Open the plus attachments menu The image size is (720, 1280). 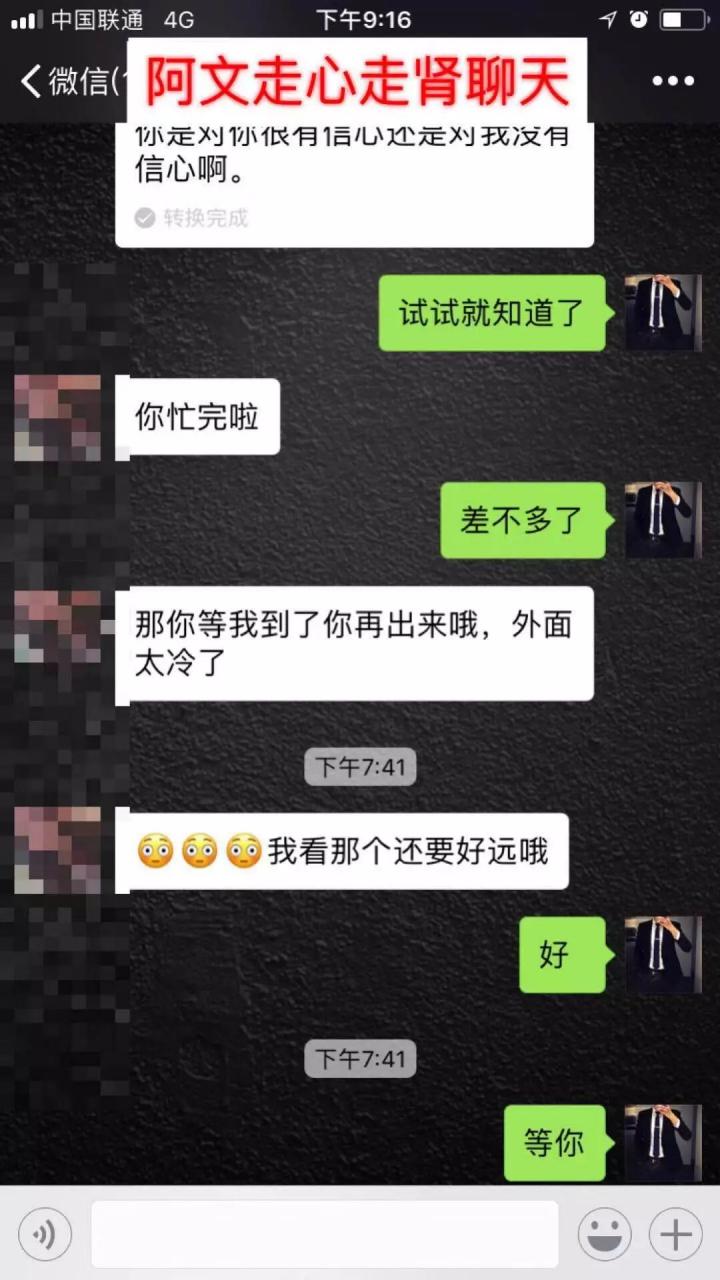pos(675,1234)
